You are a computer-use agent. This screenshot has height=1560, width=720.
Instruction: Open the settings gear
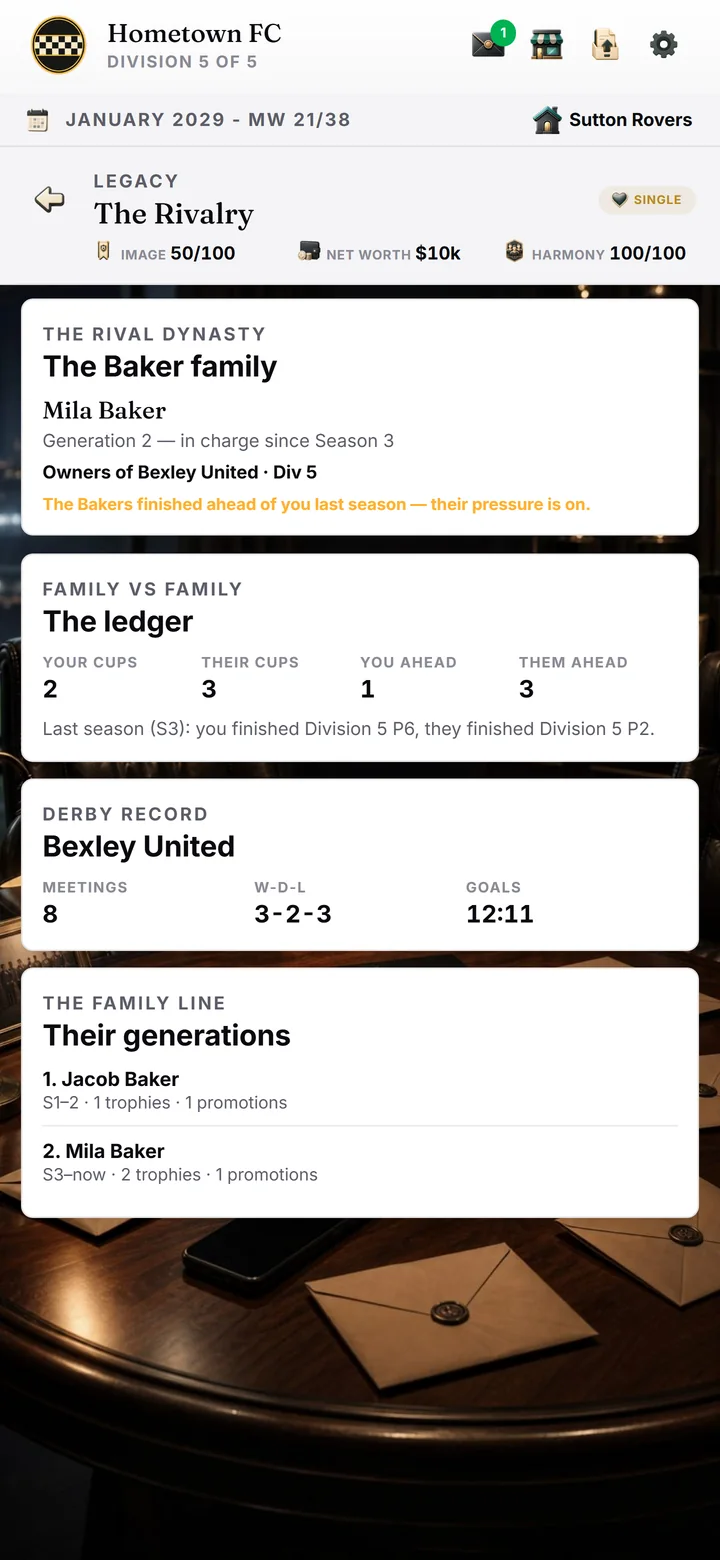(x=664, y=45)
